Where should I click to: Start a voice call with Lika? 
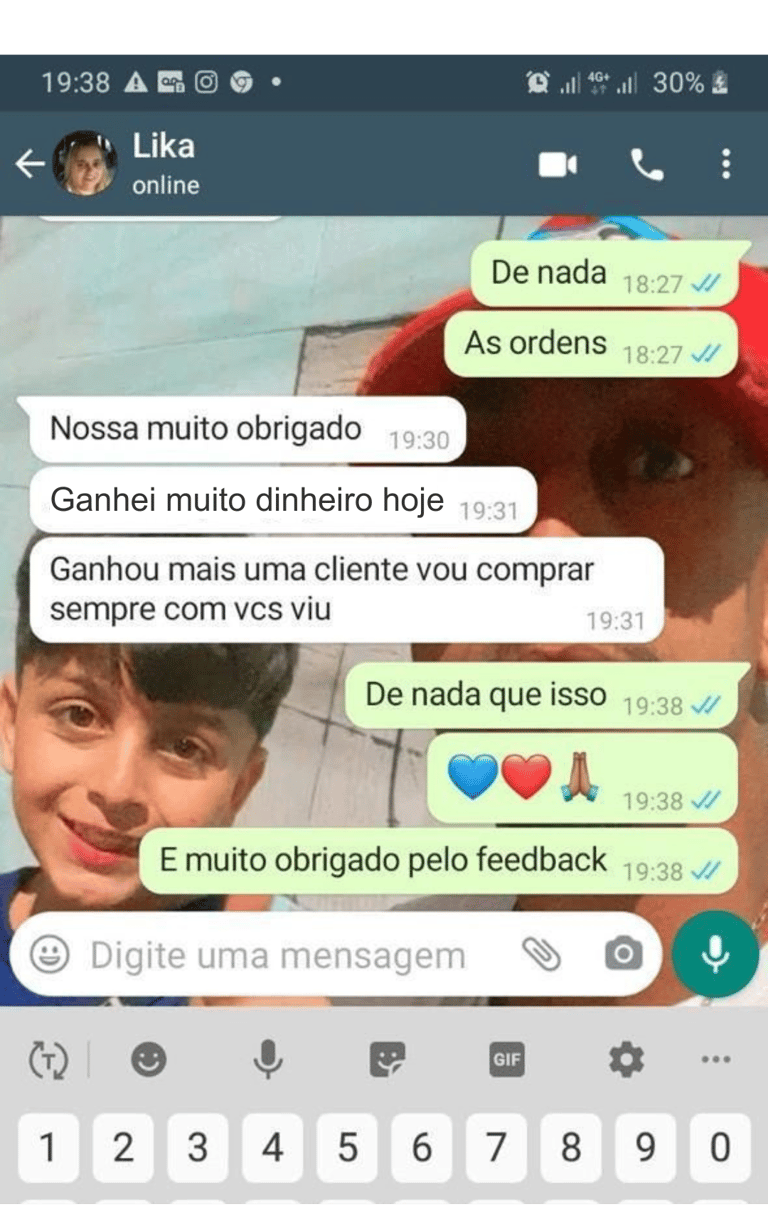[647, 165]
